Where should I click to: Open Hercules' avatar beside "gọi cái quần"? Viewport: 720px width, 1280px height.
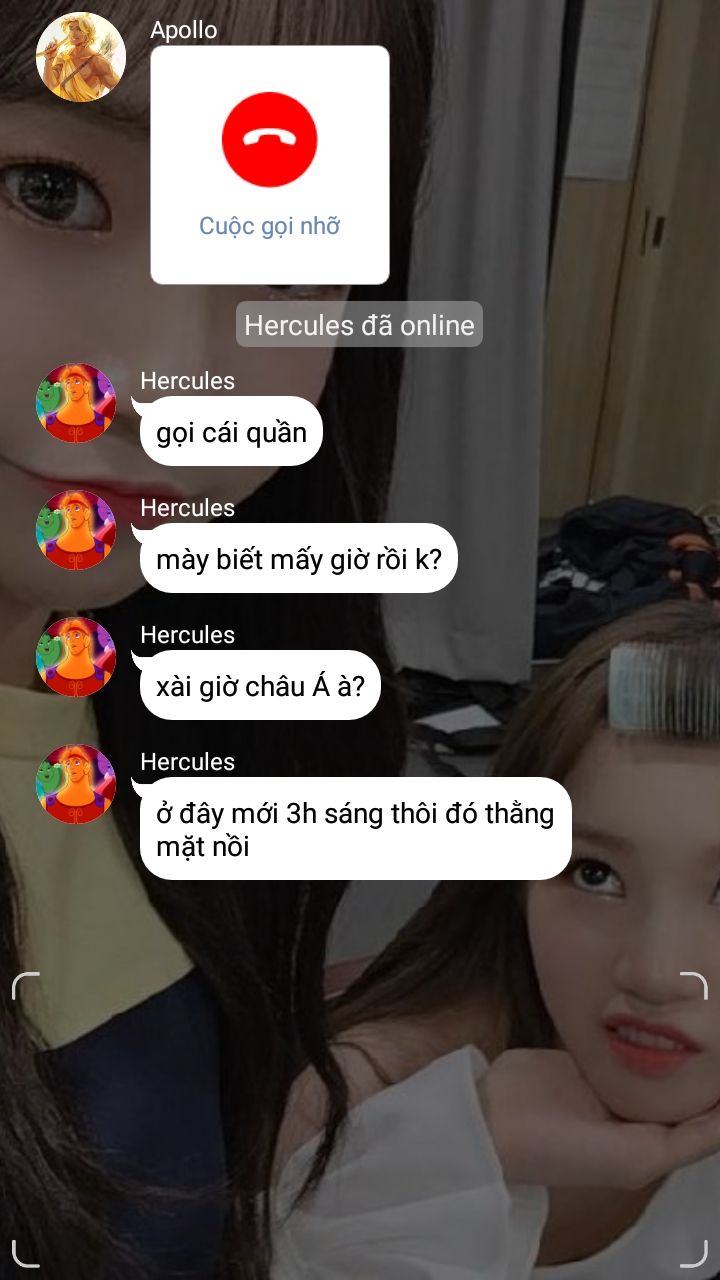[x=76, y=403]
